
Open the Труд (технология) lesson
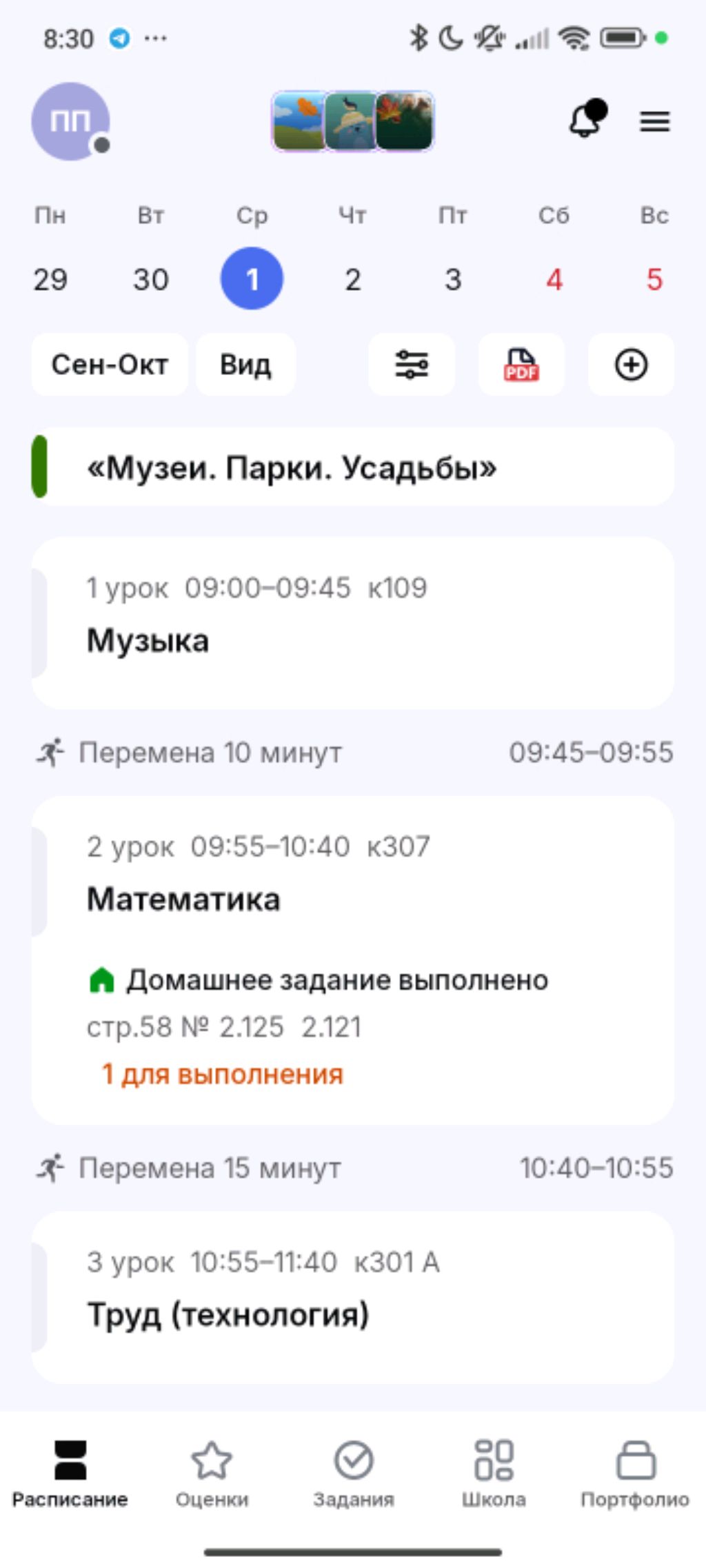pos(352,1296)
